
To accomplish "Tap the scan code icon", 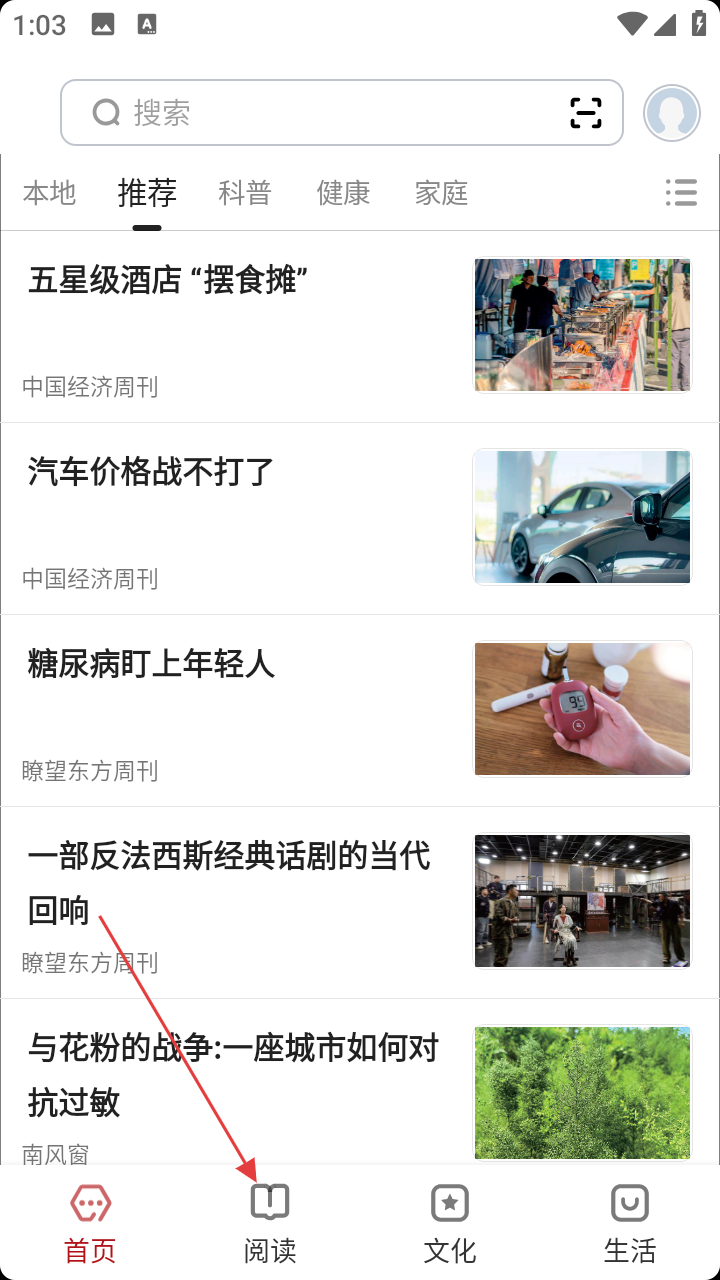I will [x=586, y=113].
